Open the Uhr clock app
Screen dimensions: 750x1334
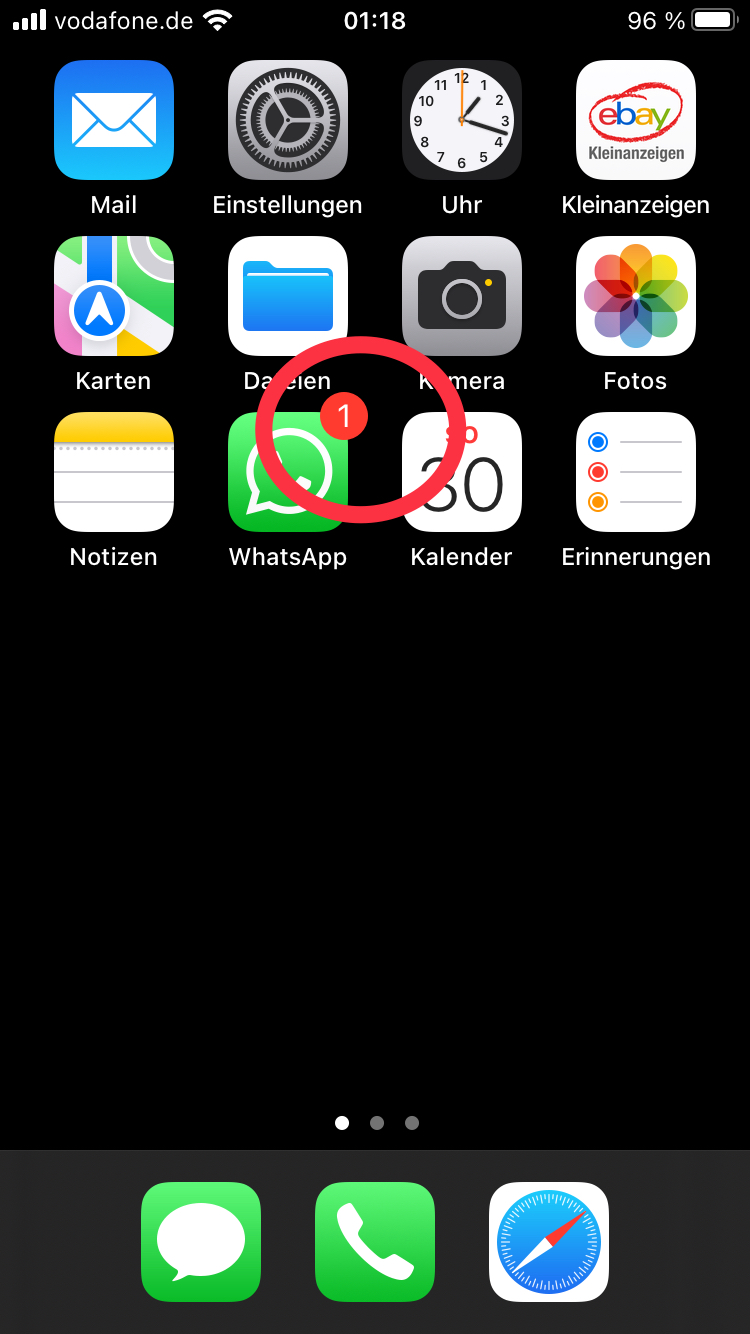click(x=462, y=120)
